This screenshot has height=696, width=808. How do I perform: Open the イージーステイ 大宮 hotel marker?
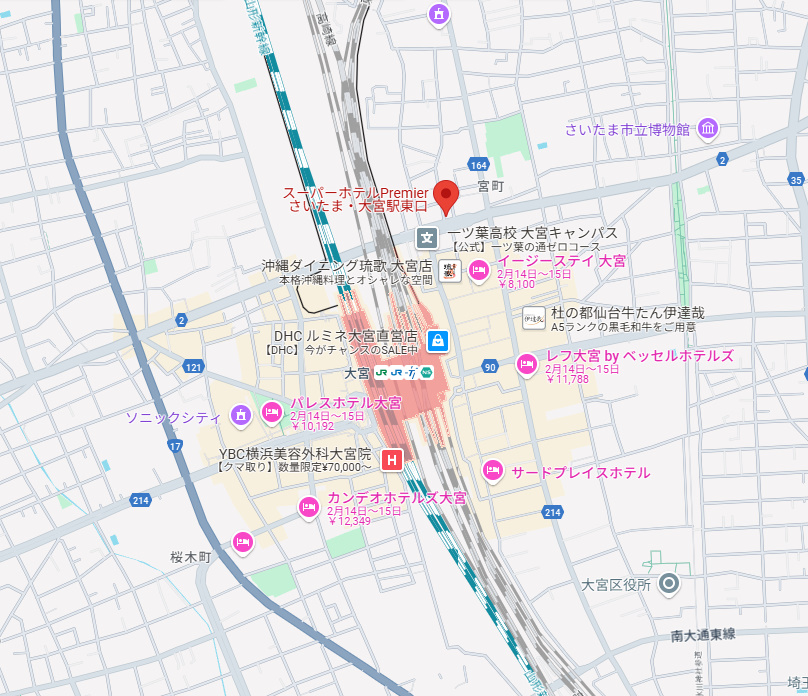pos(478,270)
